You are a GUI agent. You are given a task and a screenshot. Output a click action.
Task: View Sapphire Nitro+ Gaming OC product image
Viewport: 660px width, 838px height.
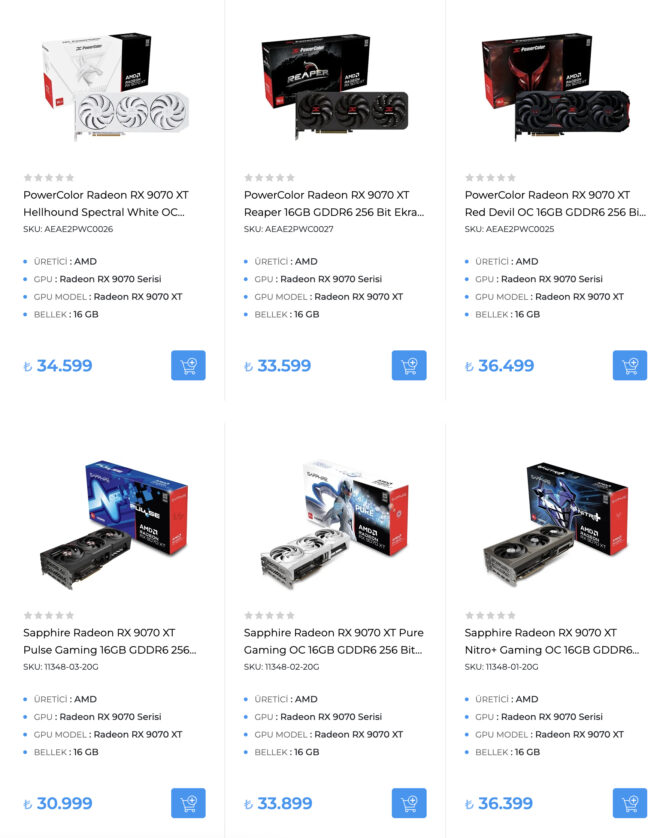click(x=555, y=525)
